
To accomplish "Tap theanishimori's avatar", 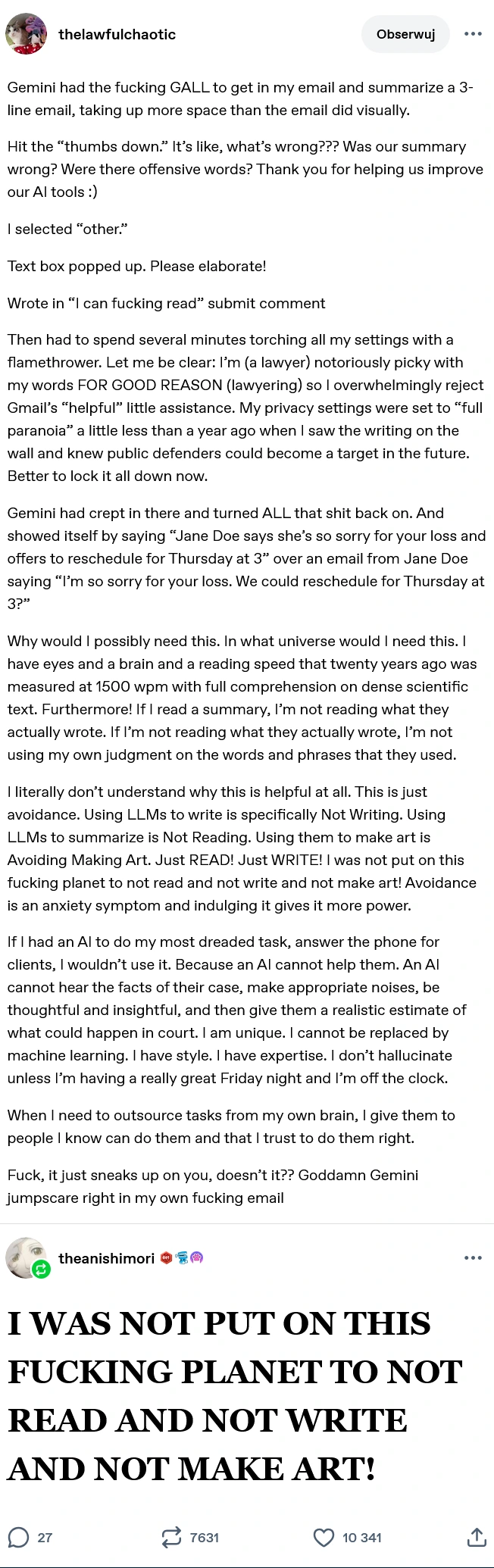I will [26, 1258].
